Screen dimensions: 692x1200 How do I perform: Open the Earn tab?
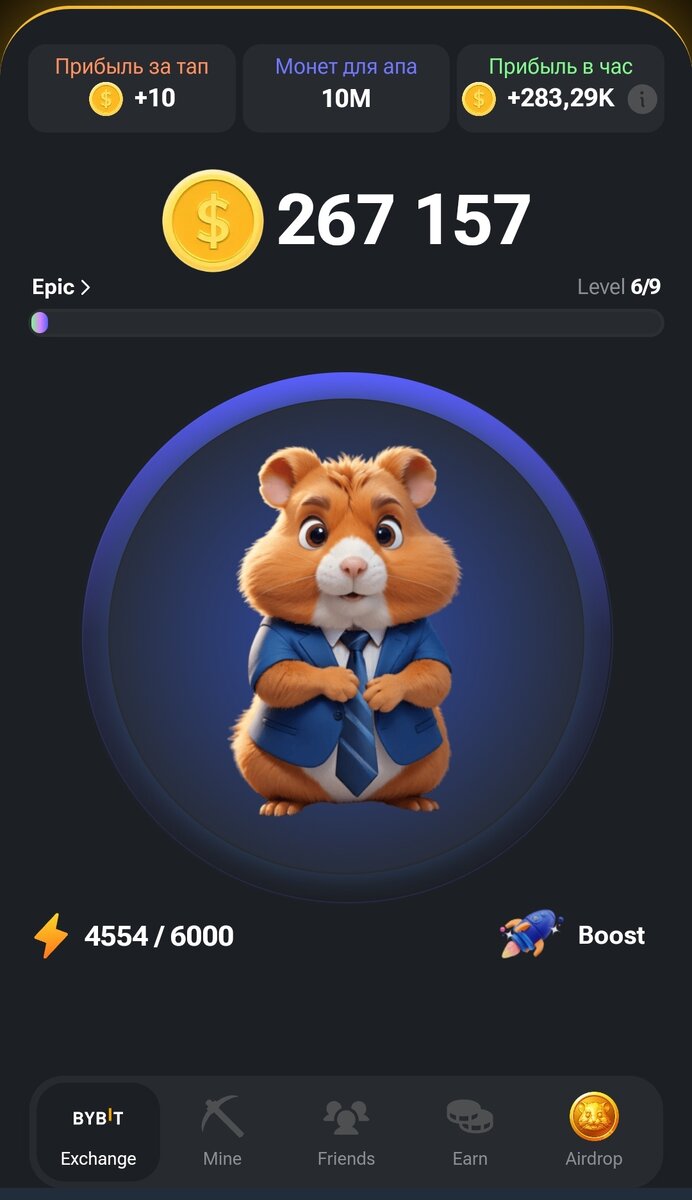pyautogui.click(x=469, y=1132)
